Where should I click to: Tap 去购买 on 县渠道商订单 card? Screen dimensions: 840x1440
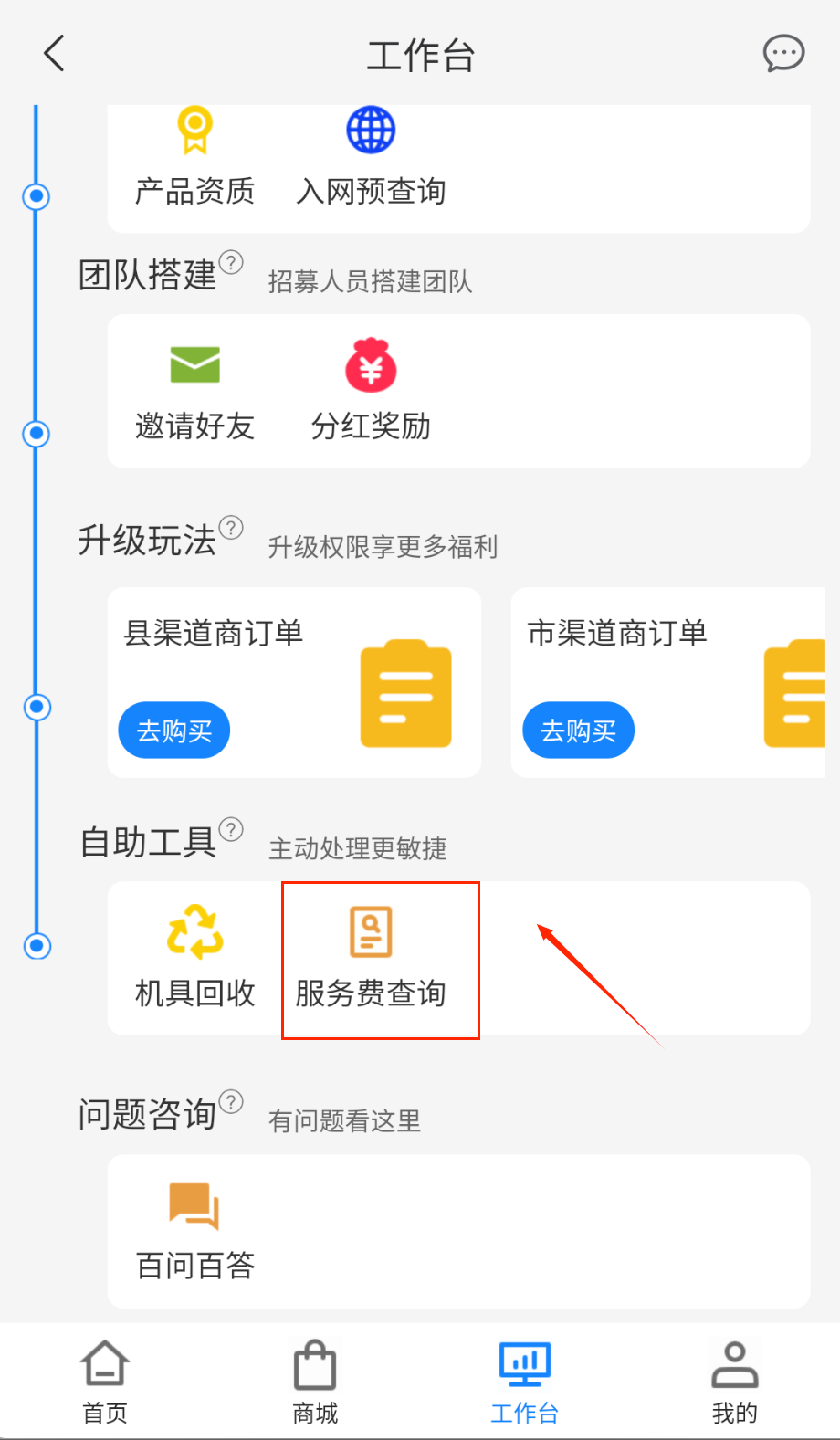pos(173,731)
